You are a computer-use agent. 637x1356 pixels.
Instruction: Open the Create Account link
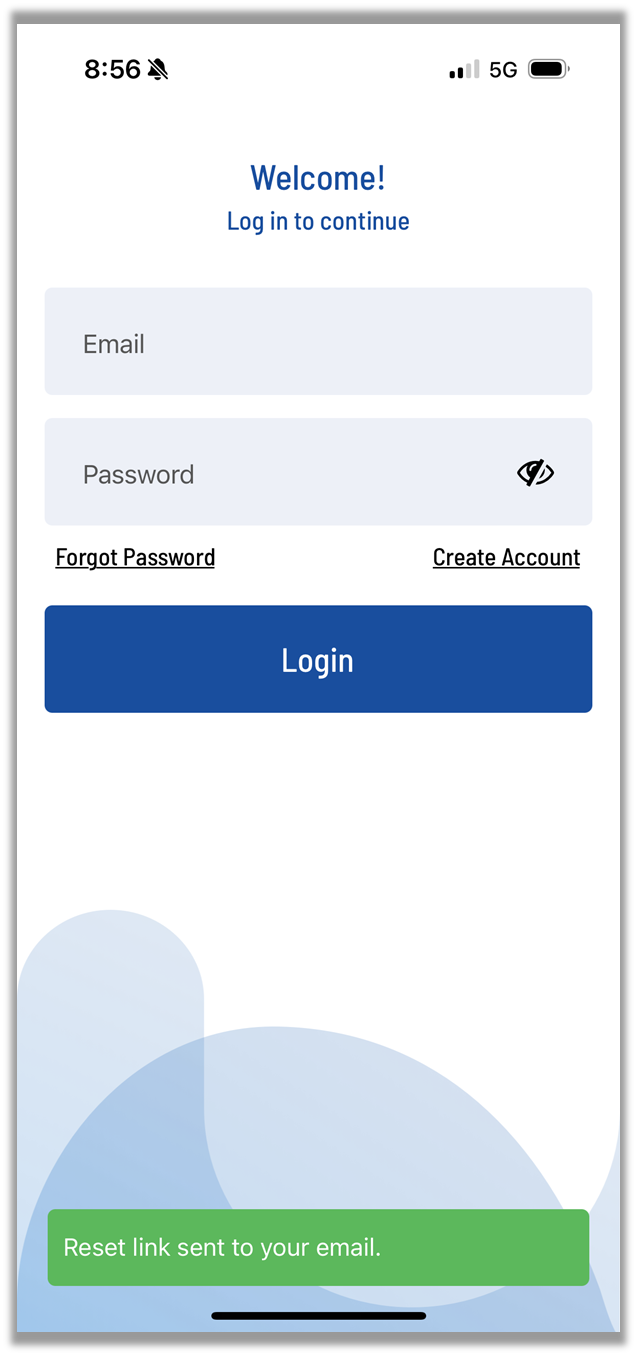(506, 557)
